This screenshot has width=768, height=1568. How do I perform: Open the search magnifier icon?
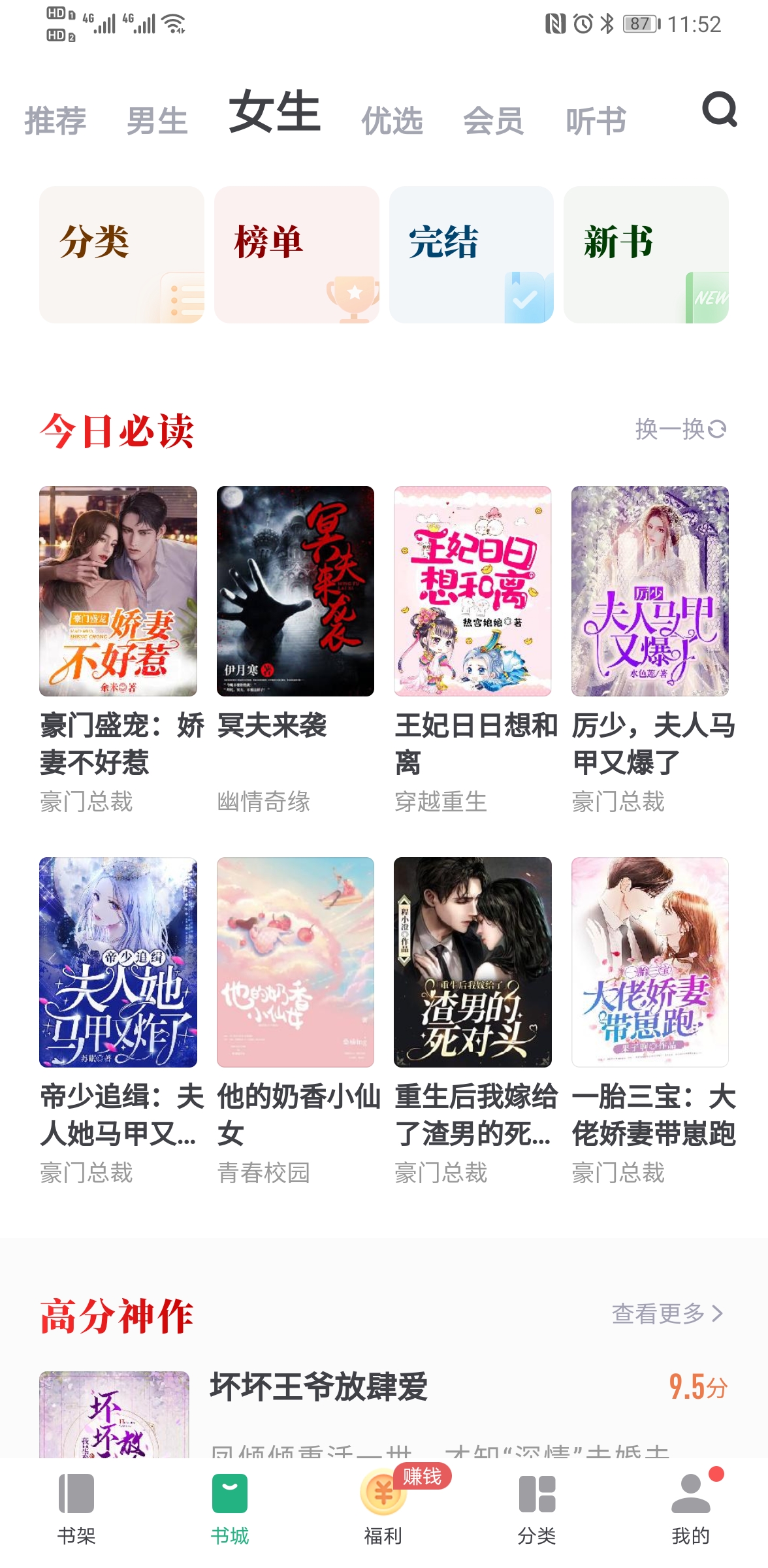point(719,110)
